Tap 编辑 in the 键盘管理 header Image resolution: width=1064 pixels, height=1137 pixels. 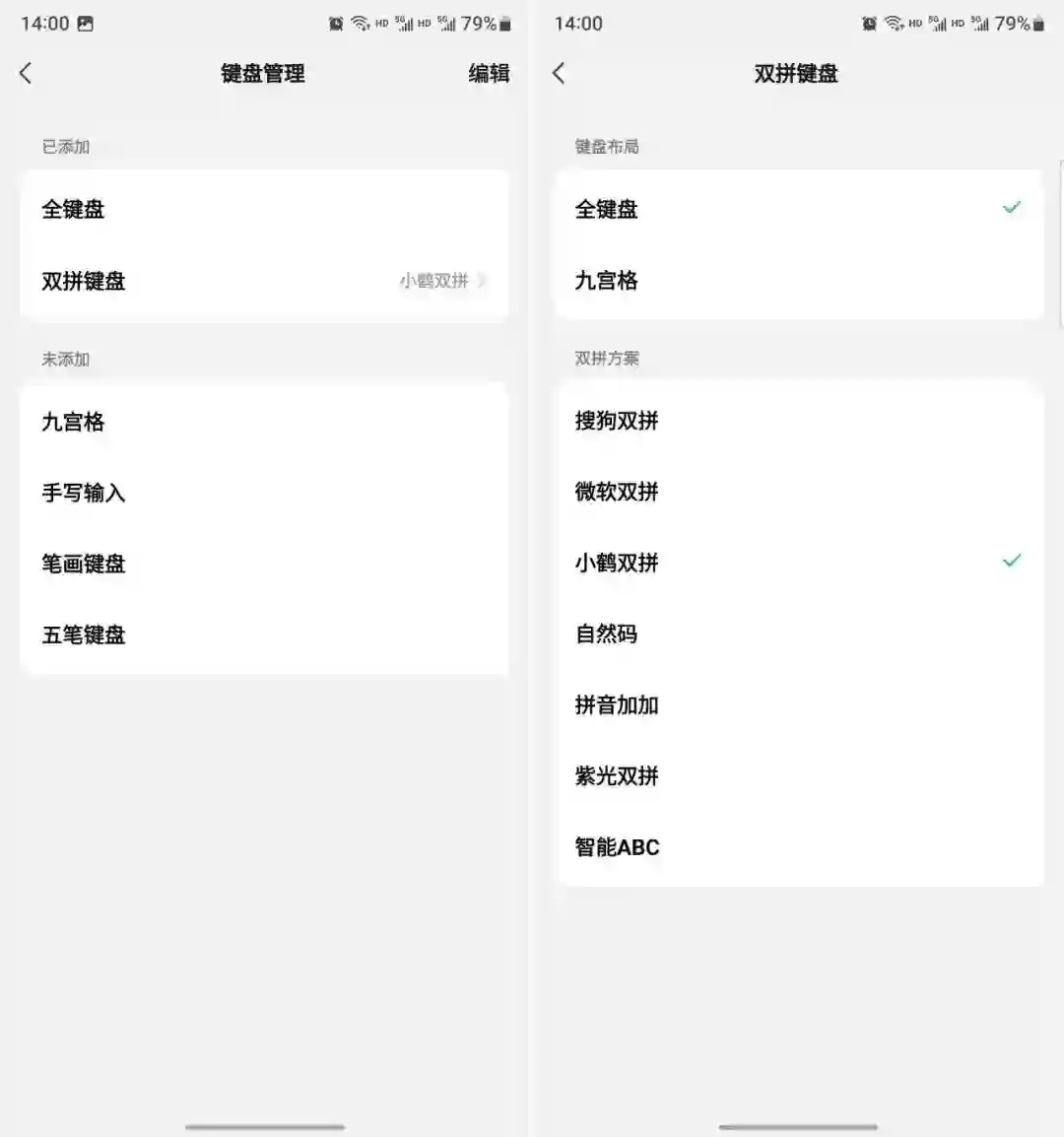489,73
